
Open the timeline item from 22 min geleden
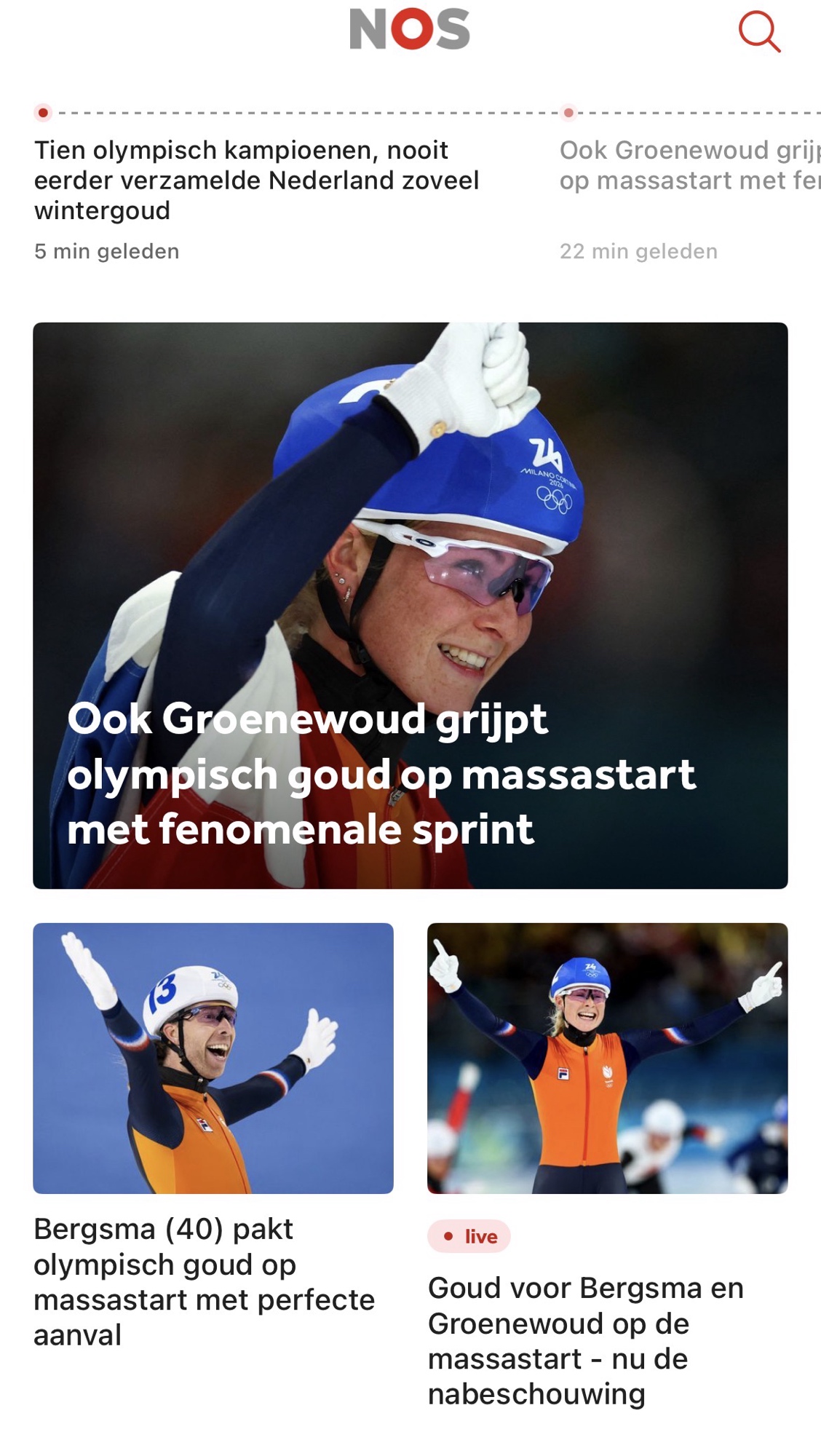(688, 165)
